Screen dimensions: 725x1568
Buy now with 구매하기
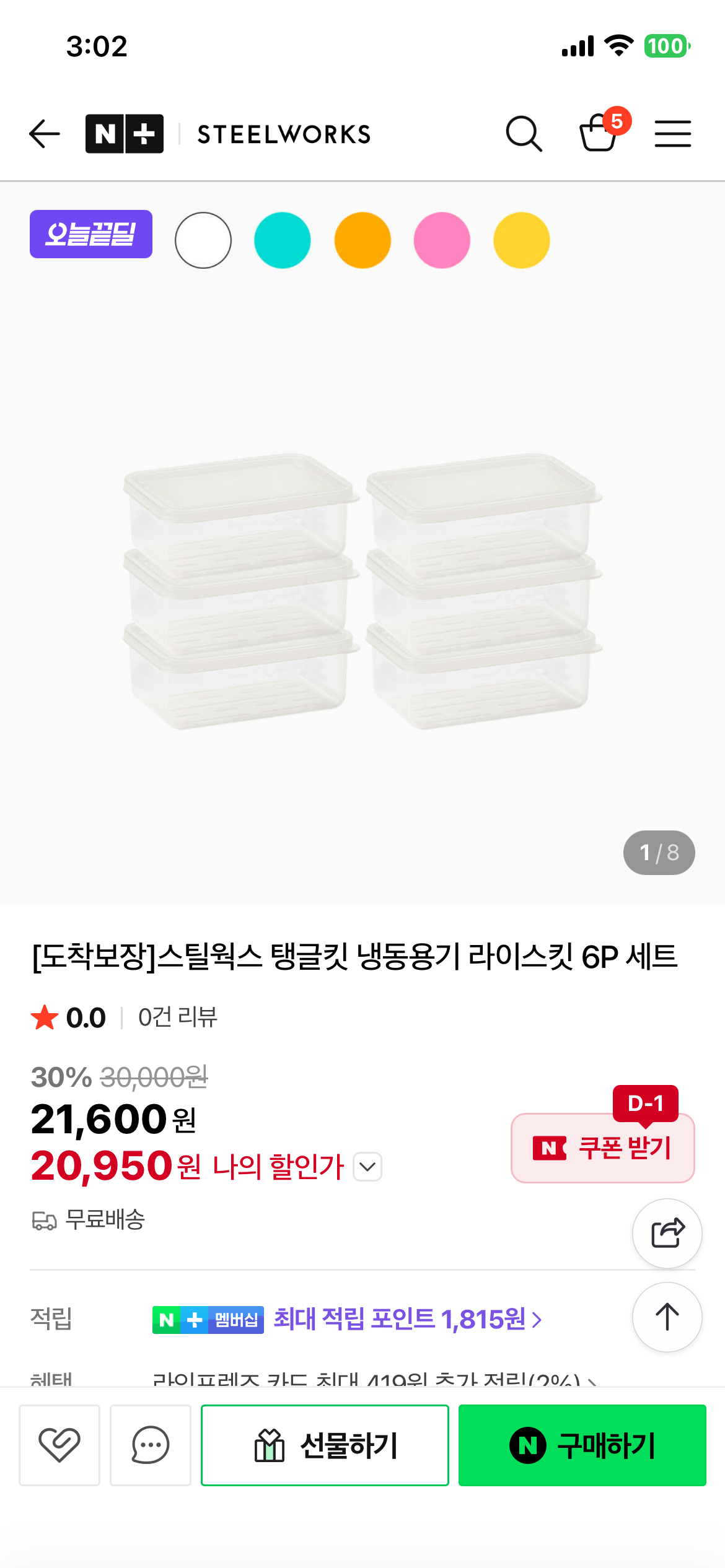(582, 1445)
